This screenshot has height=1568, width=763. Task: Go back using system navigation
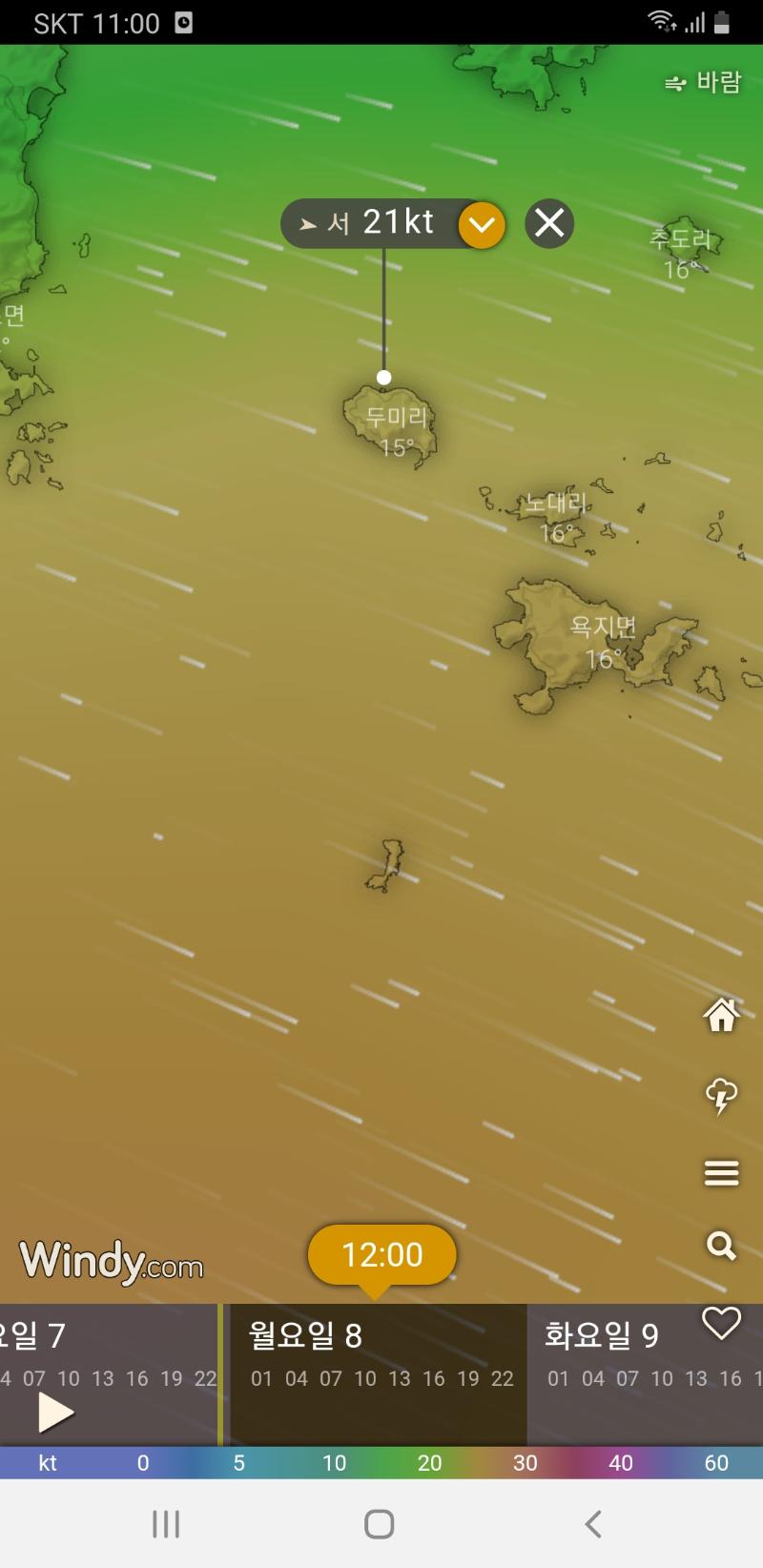pyautogui.click(x=593, y=1524)
